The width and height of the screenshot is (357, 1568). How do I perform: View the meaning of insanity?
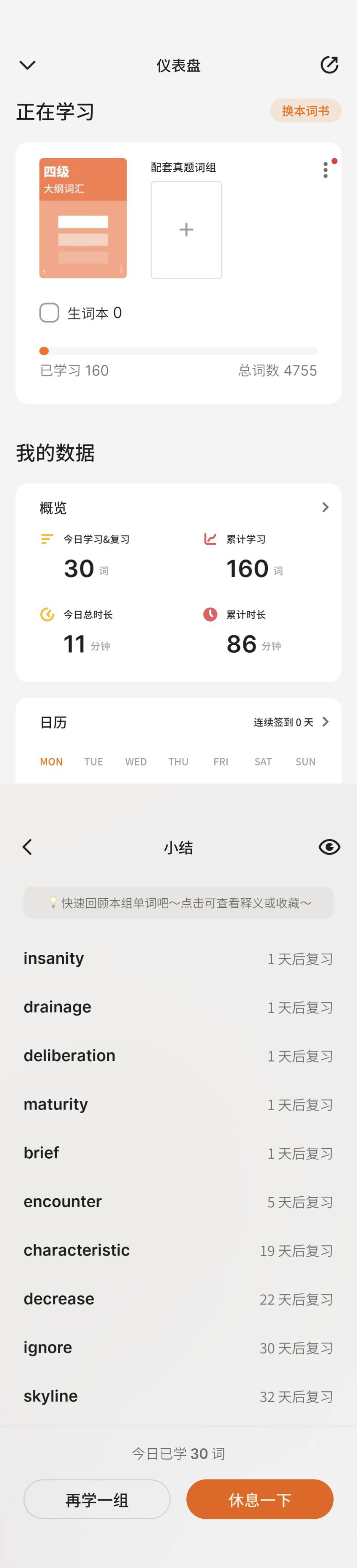click(178, 958)
